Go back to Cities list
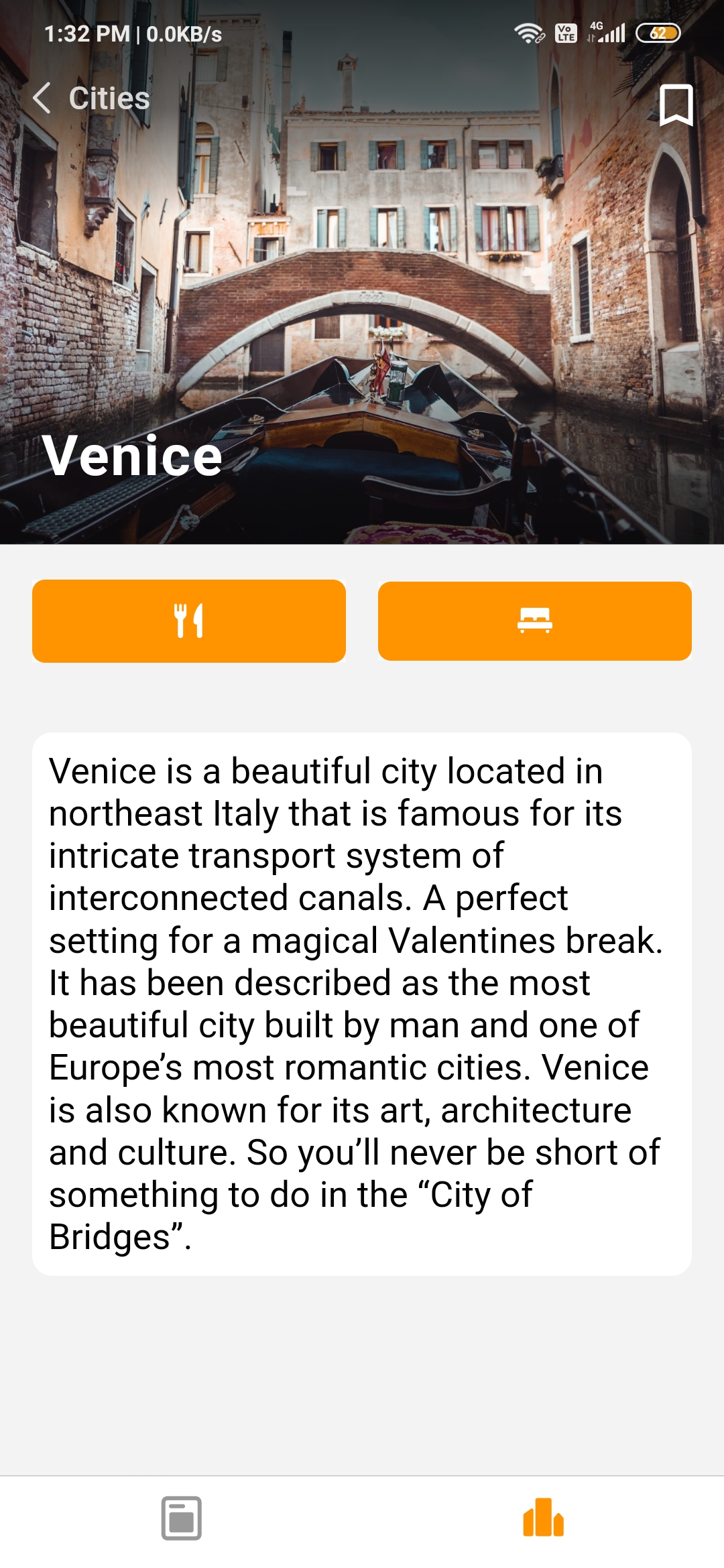The width and height of the screenshot is (724, 1568). pyautogui.click(x=90, y=99)
